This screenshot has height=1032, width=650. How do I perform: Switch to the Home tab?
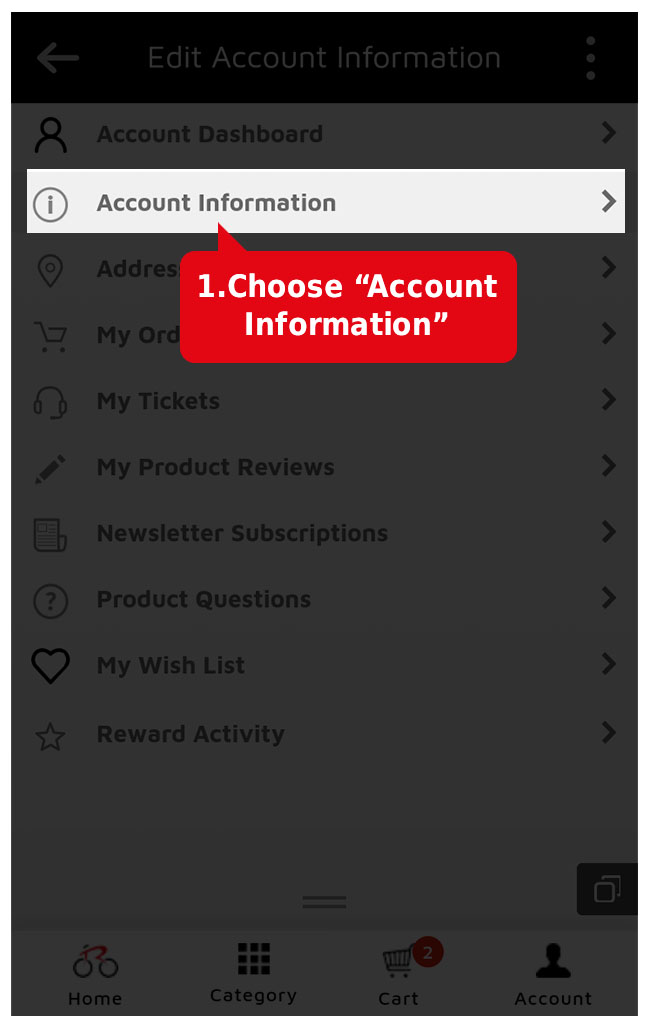coord(95,974)
